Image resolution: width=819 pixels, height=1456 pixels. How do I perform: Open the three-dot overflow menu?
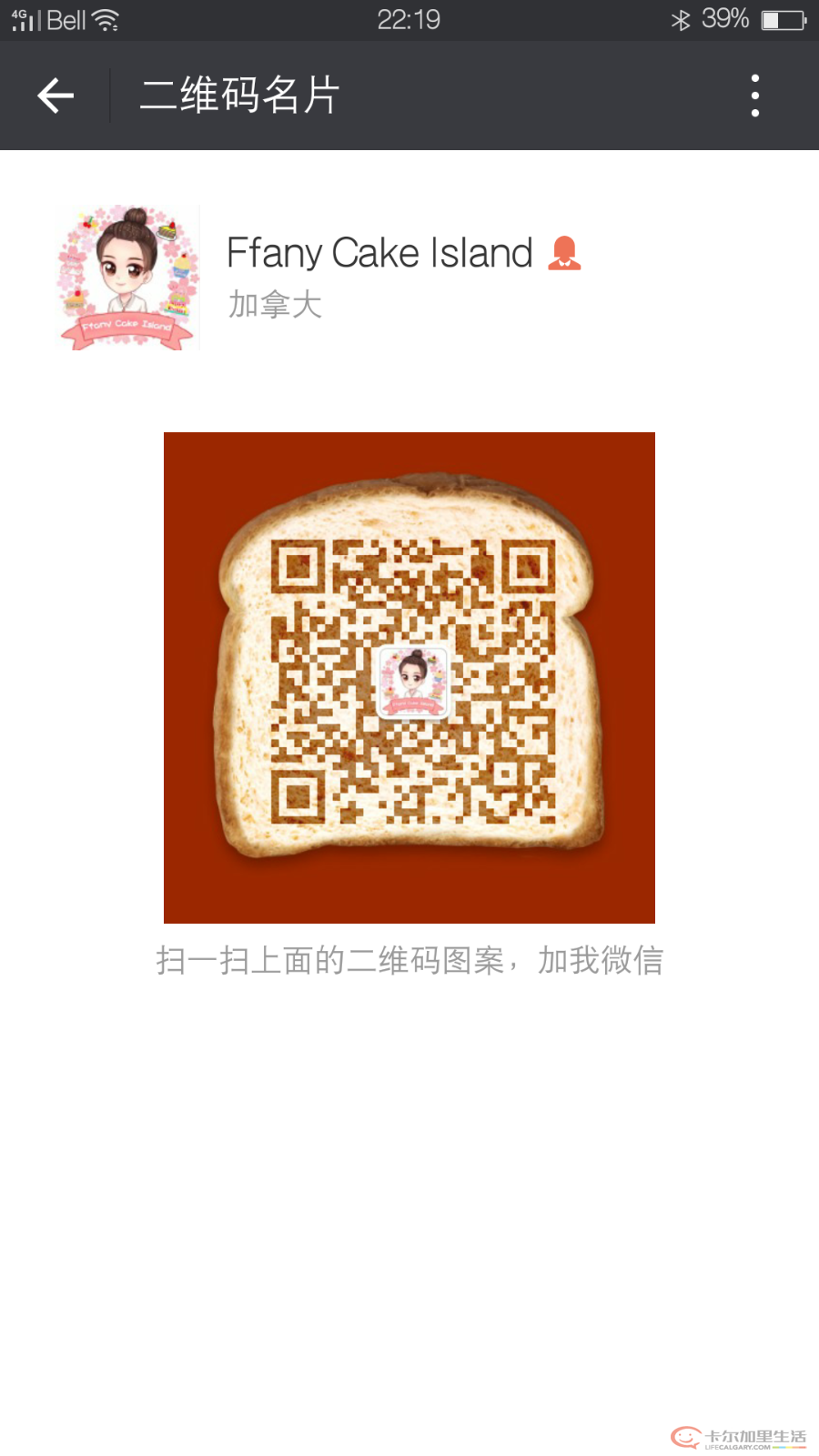(754, 96)
